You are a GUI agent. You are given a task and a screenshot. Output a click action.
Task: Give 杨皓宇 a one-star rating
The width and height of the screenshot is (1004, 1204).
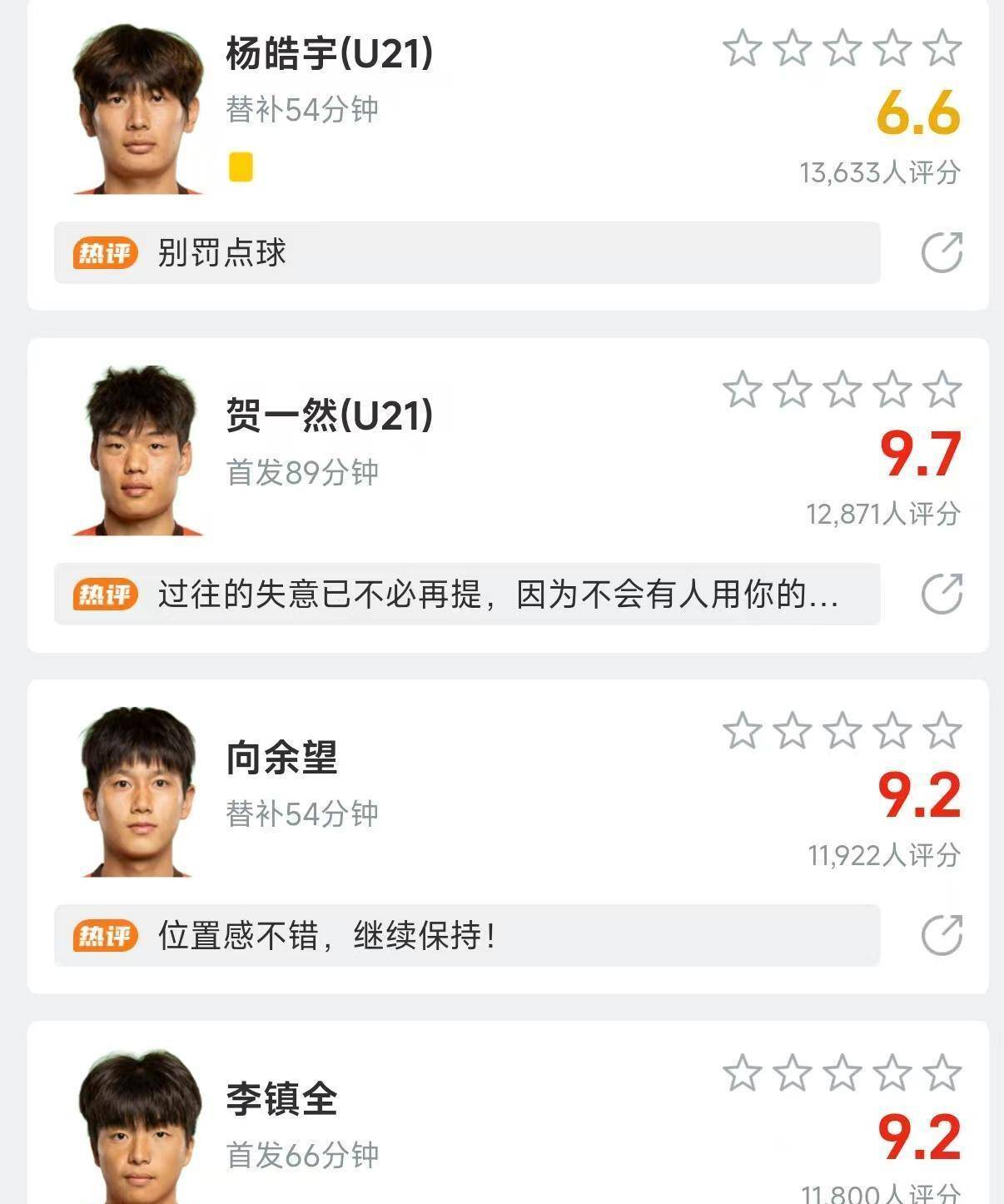tap(742, 48)
